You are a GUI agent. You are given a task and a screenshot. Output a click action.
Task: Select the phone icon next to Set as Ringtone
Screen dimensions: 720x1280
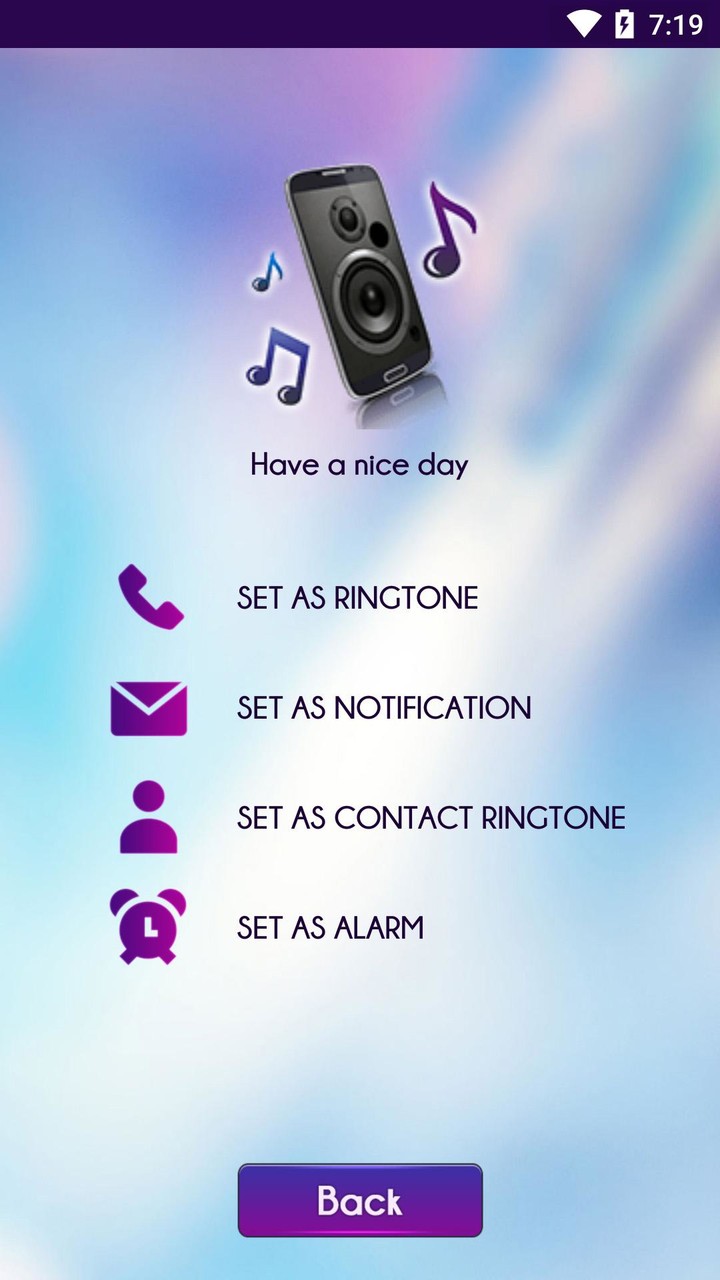click(x=149, y=597)
